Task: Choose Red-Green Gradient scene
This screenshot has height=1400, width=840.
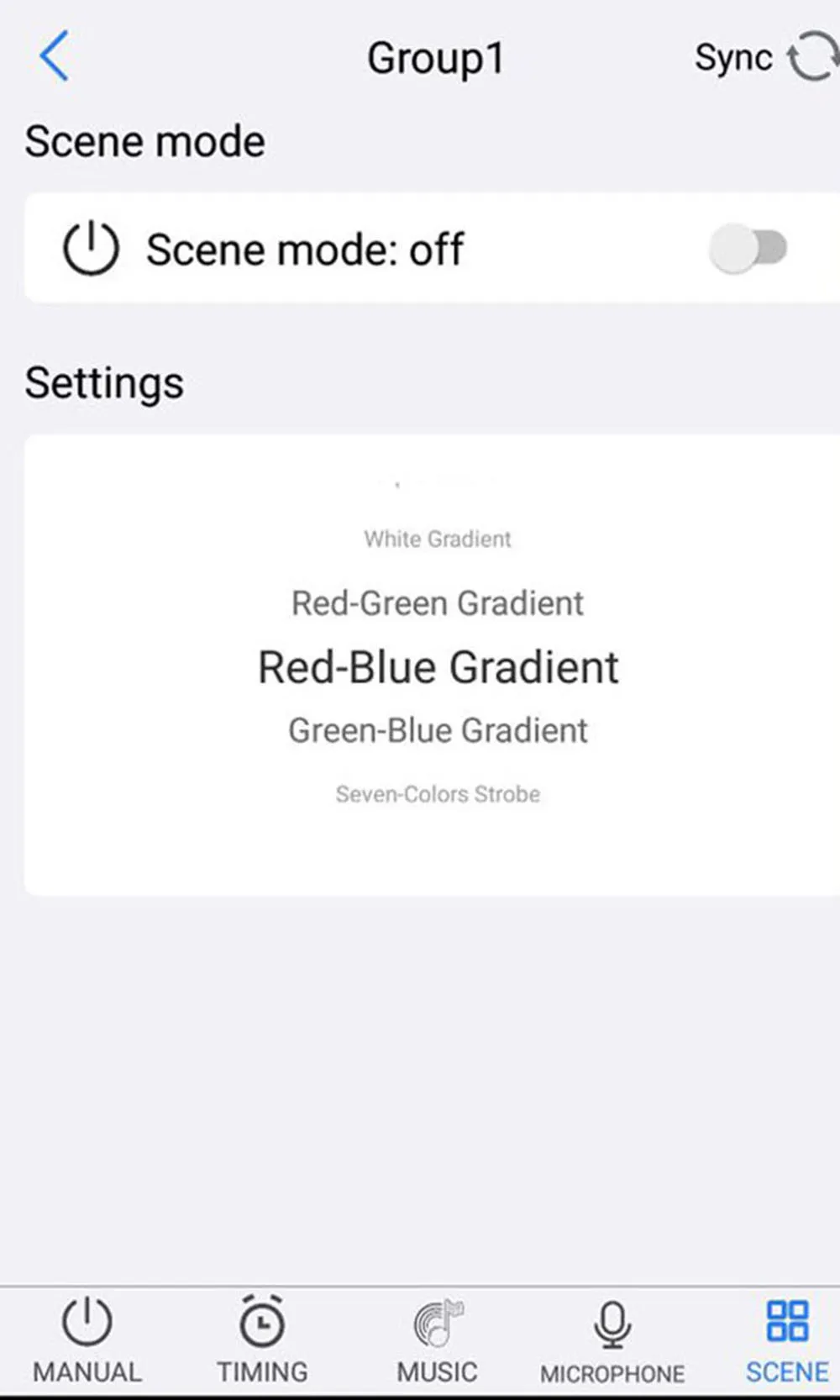Action: (x=438, y=603)
